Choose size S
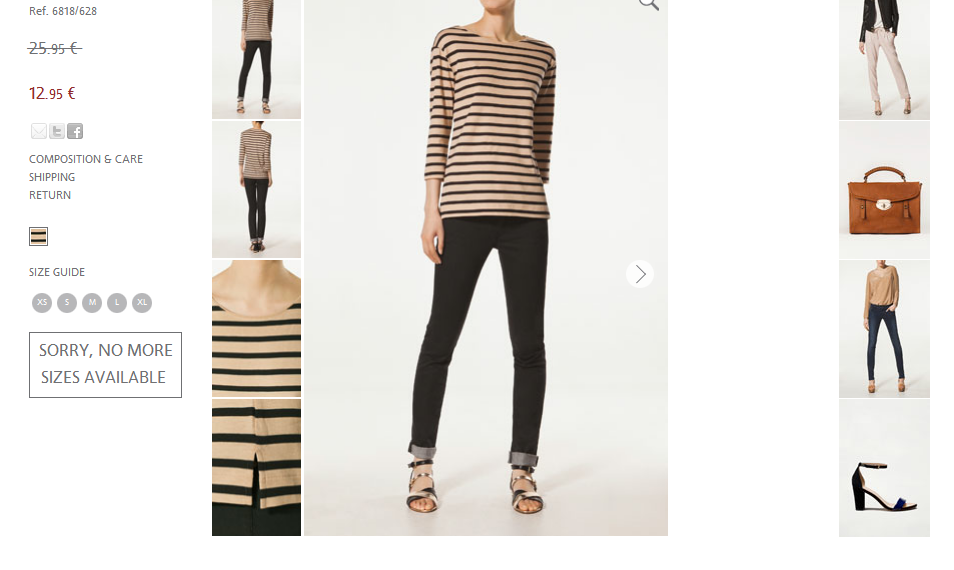Screen dimensions: 954x570 coord(67,302)
